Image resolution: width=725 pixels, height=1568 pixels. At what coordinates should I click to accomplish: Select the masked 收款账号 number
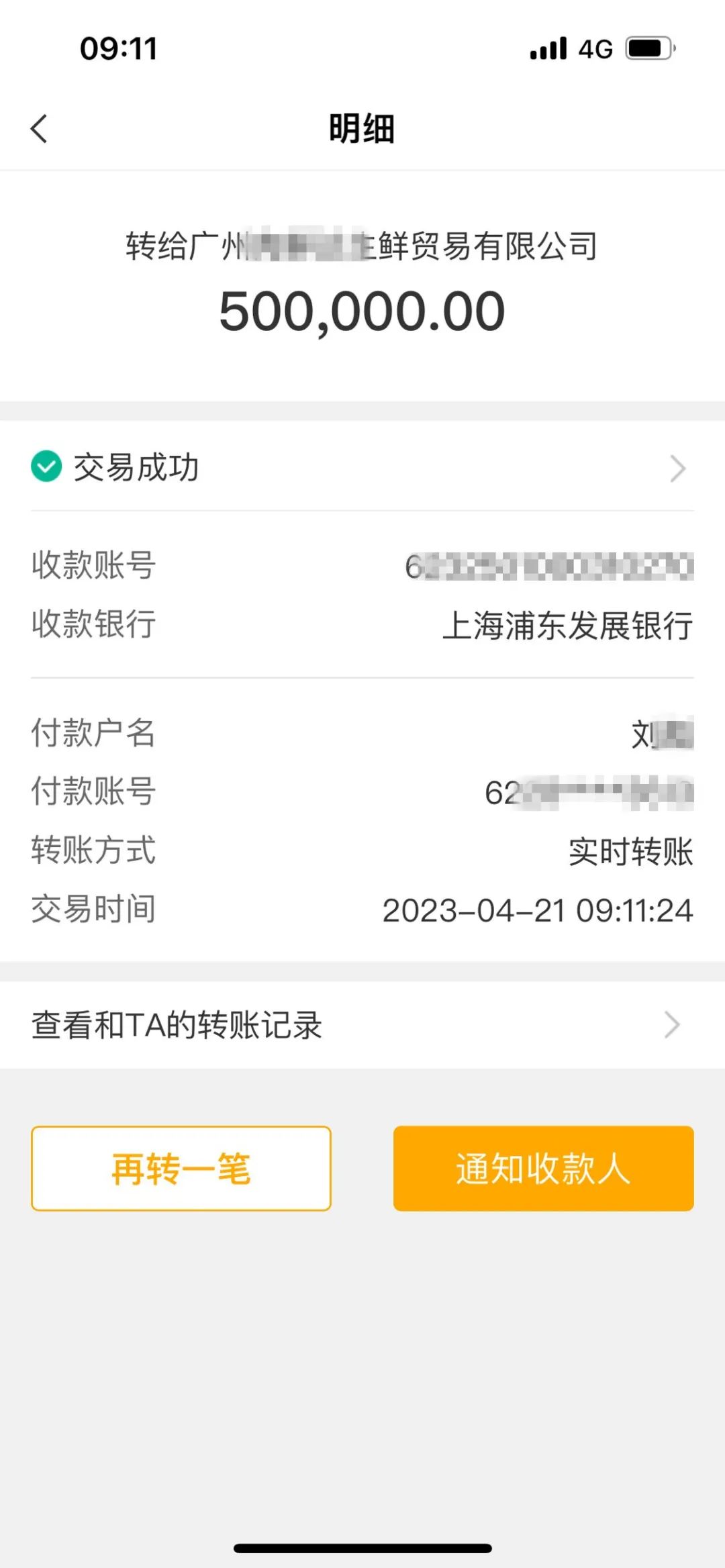coord(550,566)
